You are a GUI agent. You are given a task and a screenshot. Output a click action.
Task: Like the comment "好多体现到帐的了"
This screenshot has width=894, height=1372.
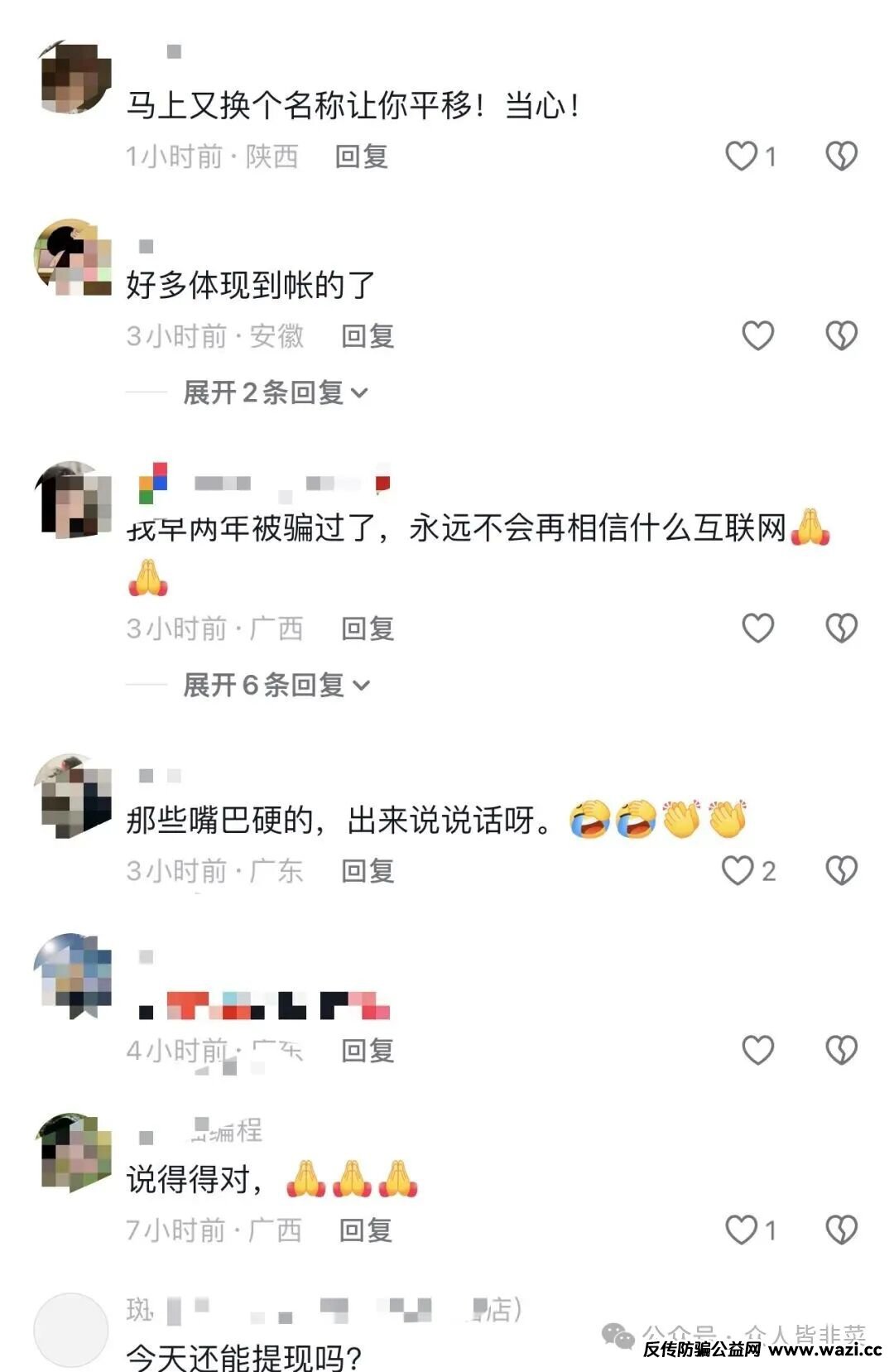pos(757,335)
